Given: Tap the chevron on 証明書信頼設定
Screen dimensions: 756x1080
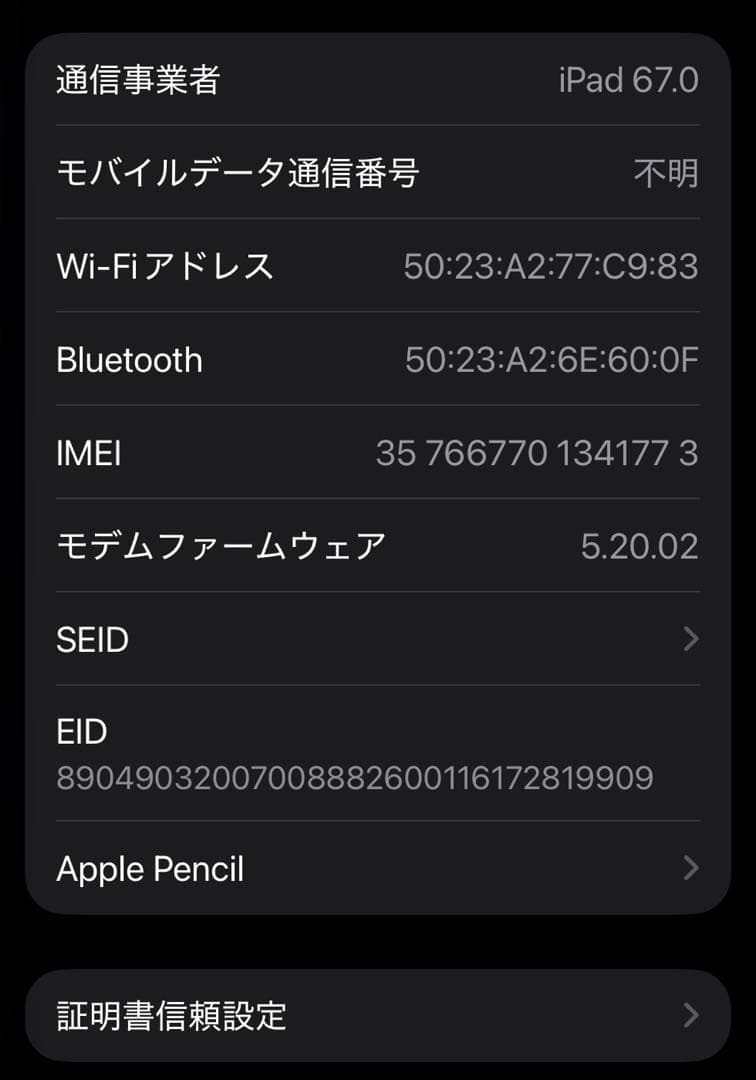Looking at the screenshot, I should (692, 1015).
